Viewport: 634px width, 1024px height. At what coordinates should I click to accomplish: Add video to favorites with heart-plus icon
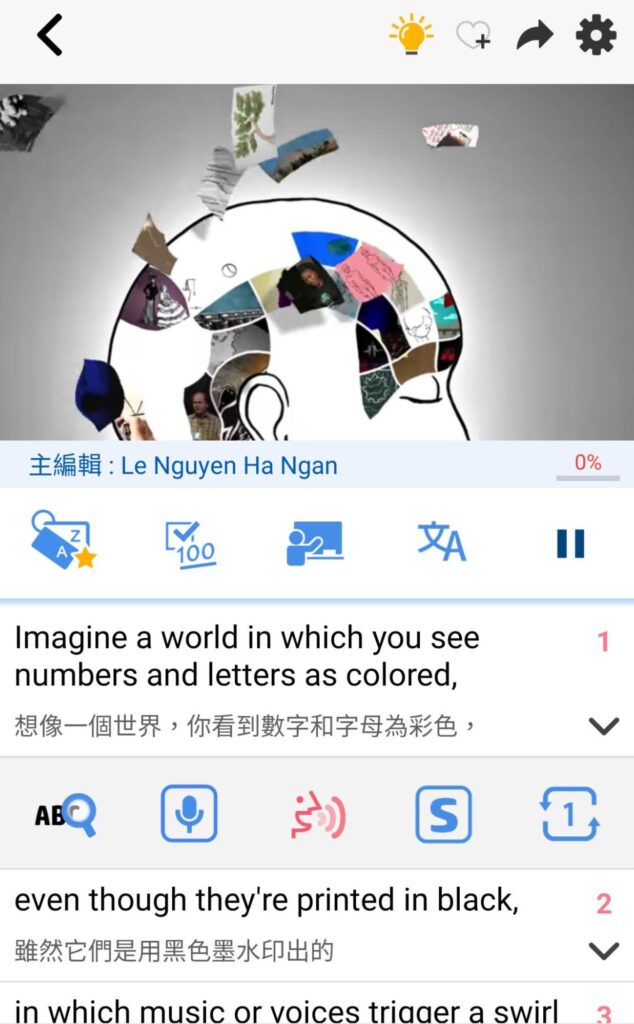[x=473, y=36]
